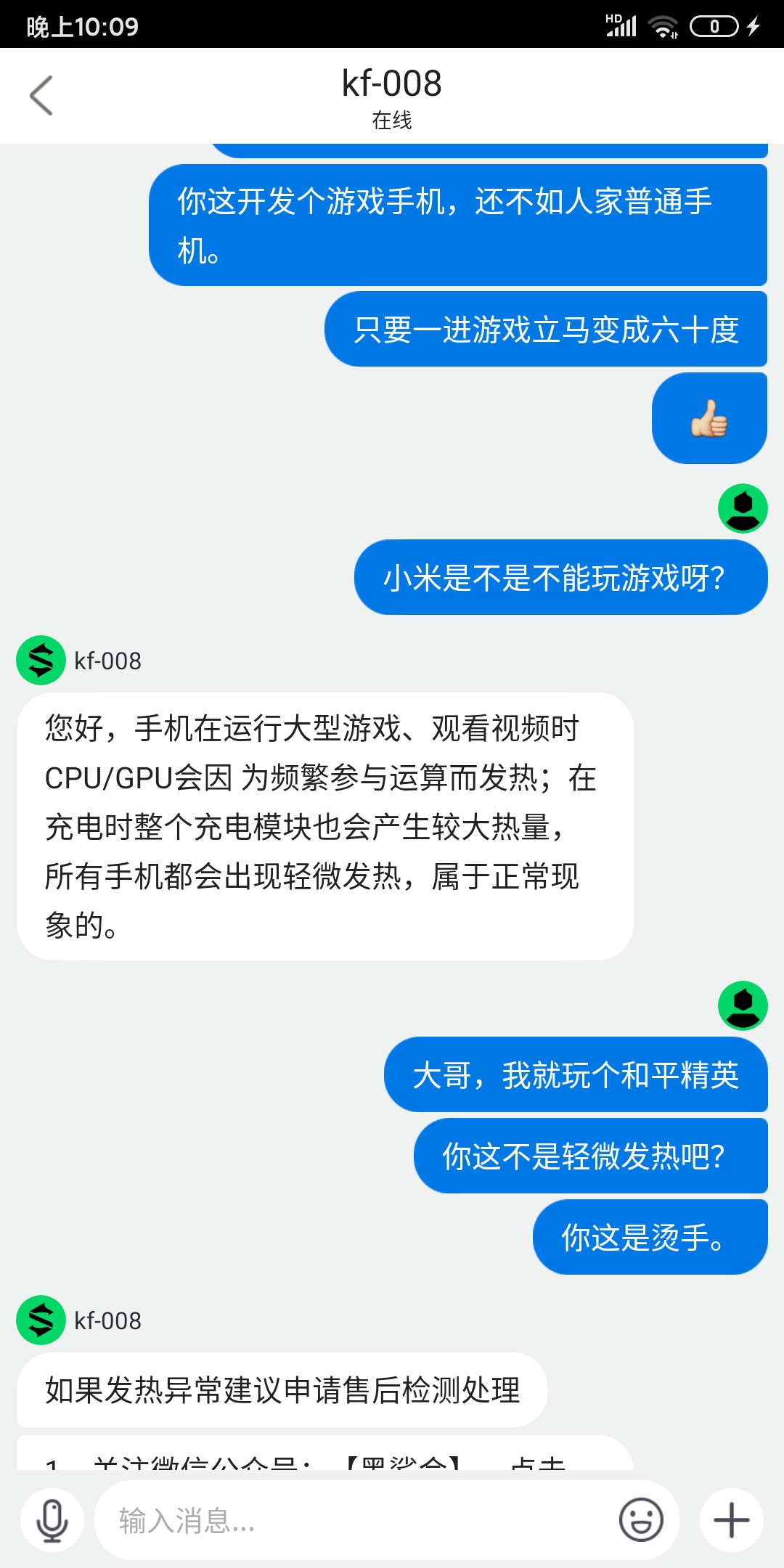Open the emoji picker

(641, 1519)
